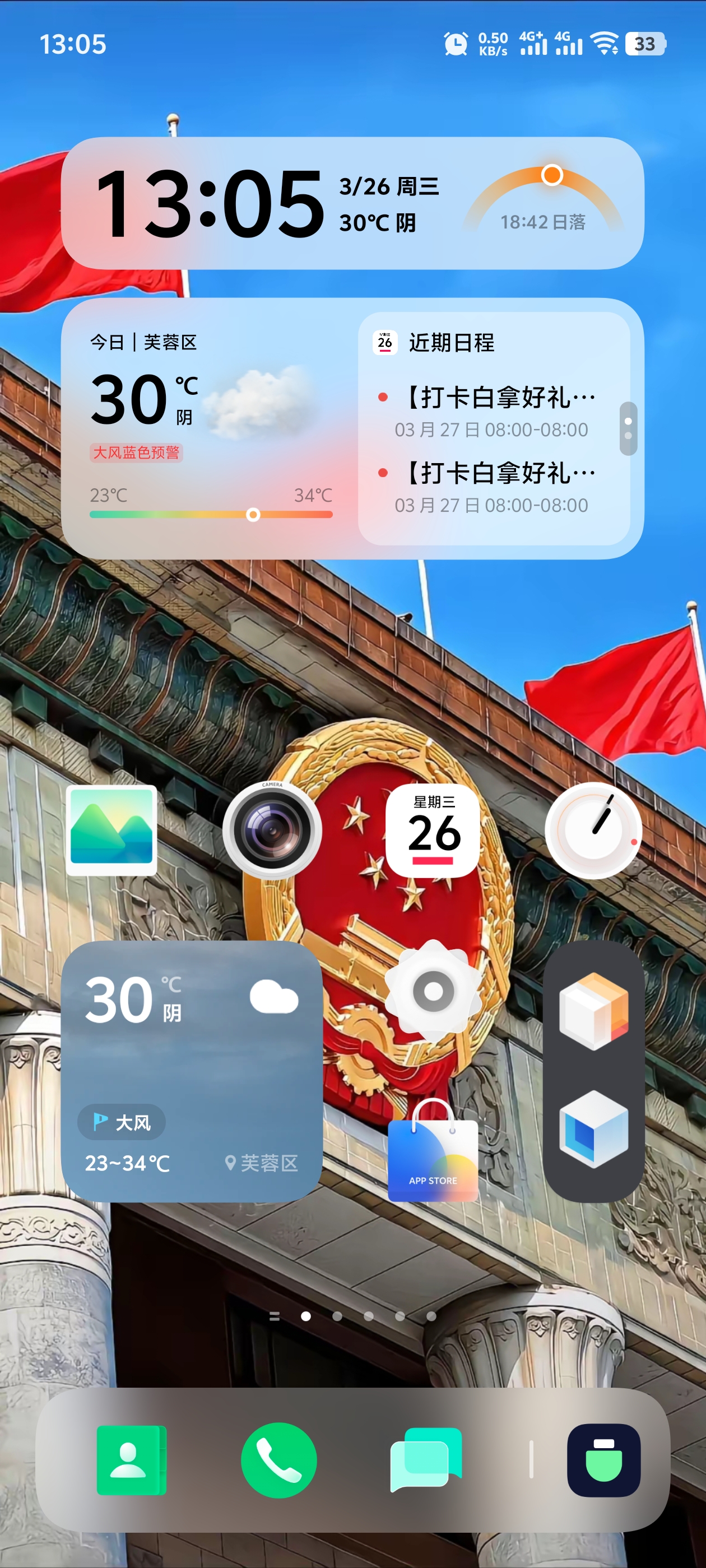706x1568 pixels.
Task: Tap the 大风 wind chip
Action: coord(122,1122)
